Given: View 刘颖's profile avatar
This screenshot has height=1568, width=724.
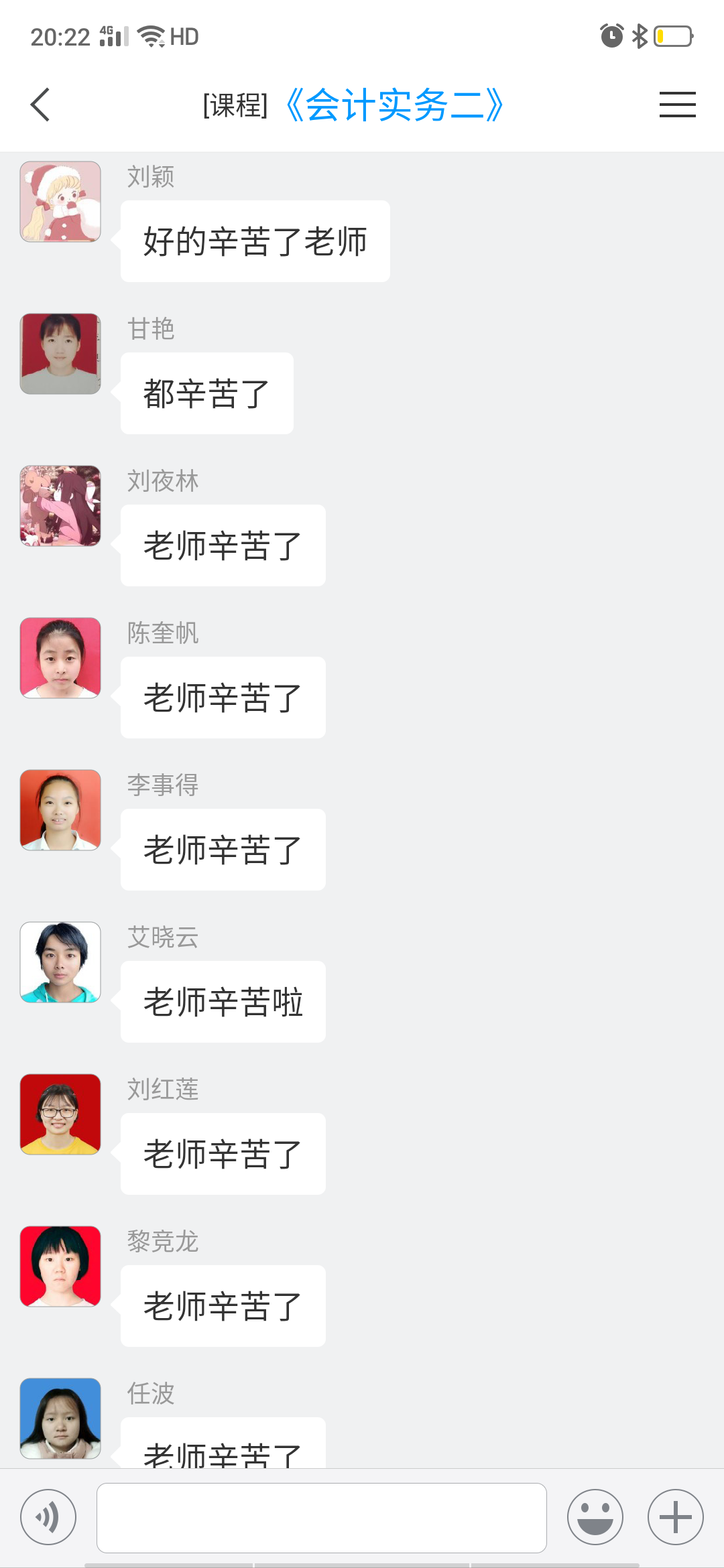Looking at the screenshot, I should pos(60,202).
